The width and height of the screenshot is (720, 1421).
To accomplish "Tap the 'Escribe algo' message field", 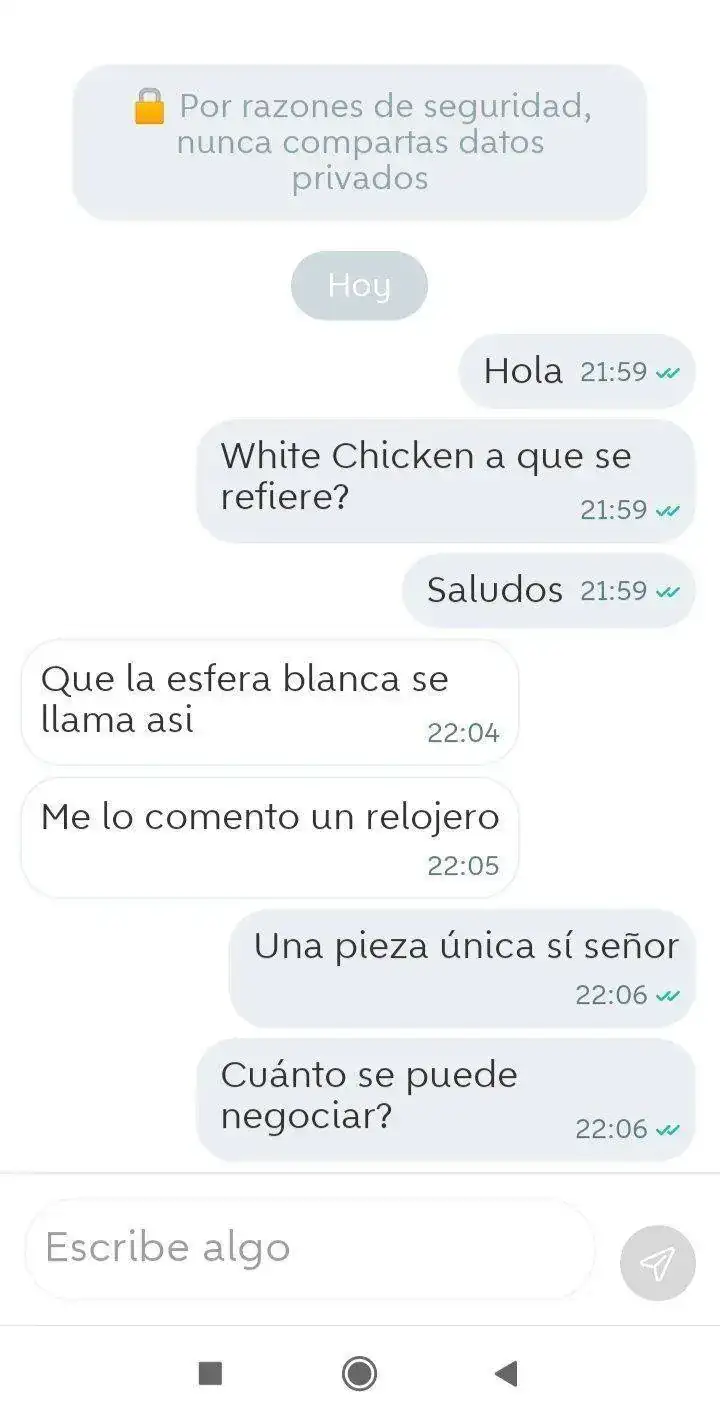I will 310,1248.
